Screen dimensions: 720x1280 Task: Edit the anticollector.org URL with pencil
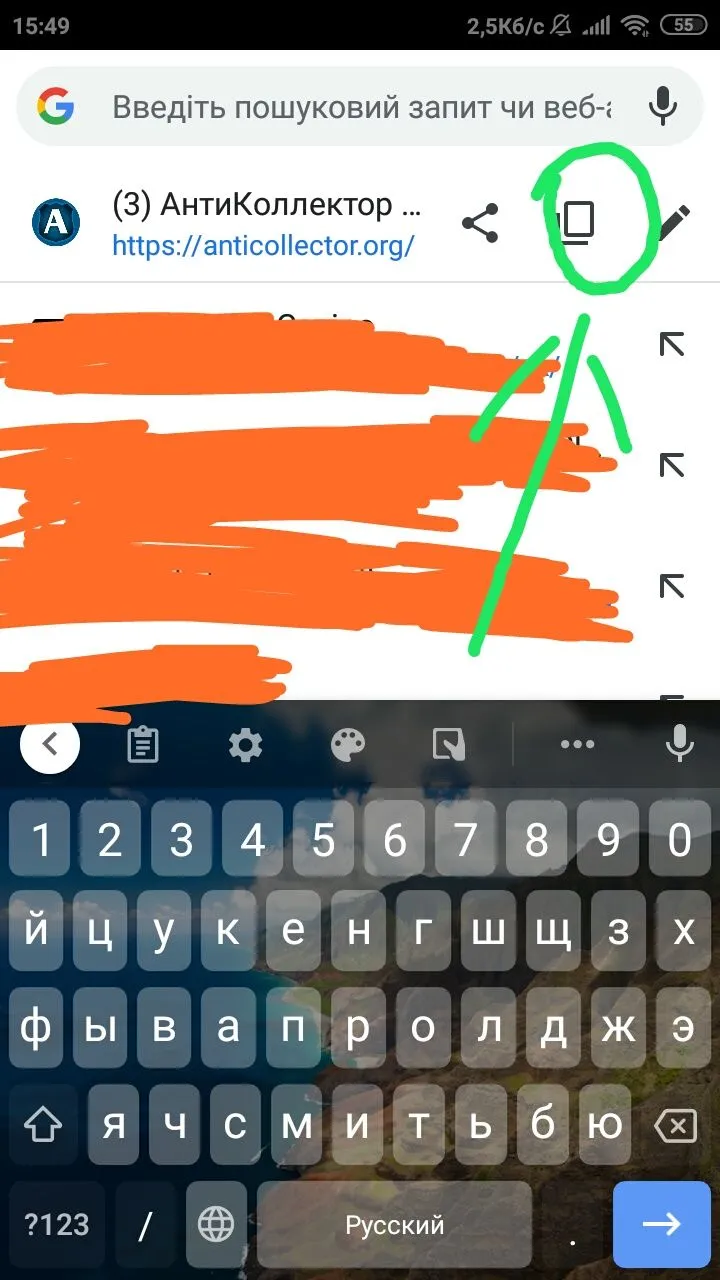pos(672,223)
